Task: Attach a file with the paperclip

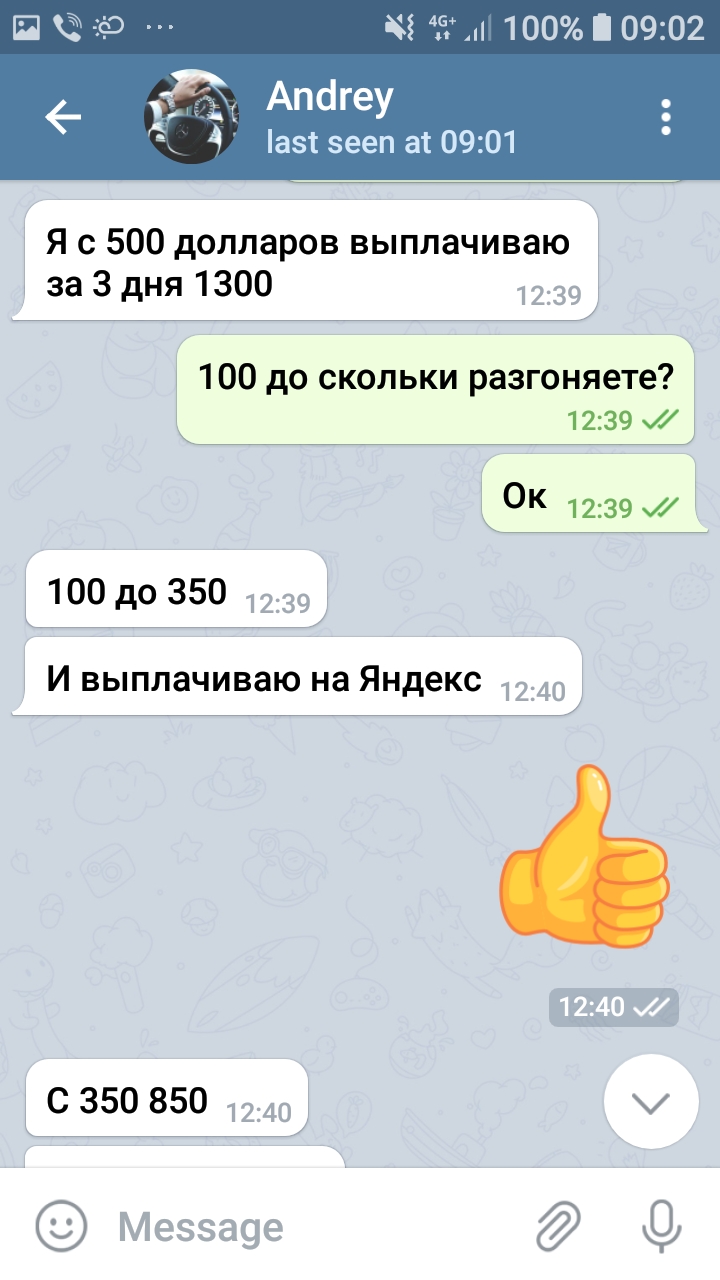Action: (x=559, y=1225)
